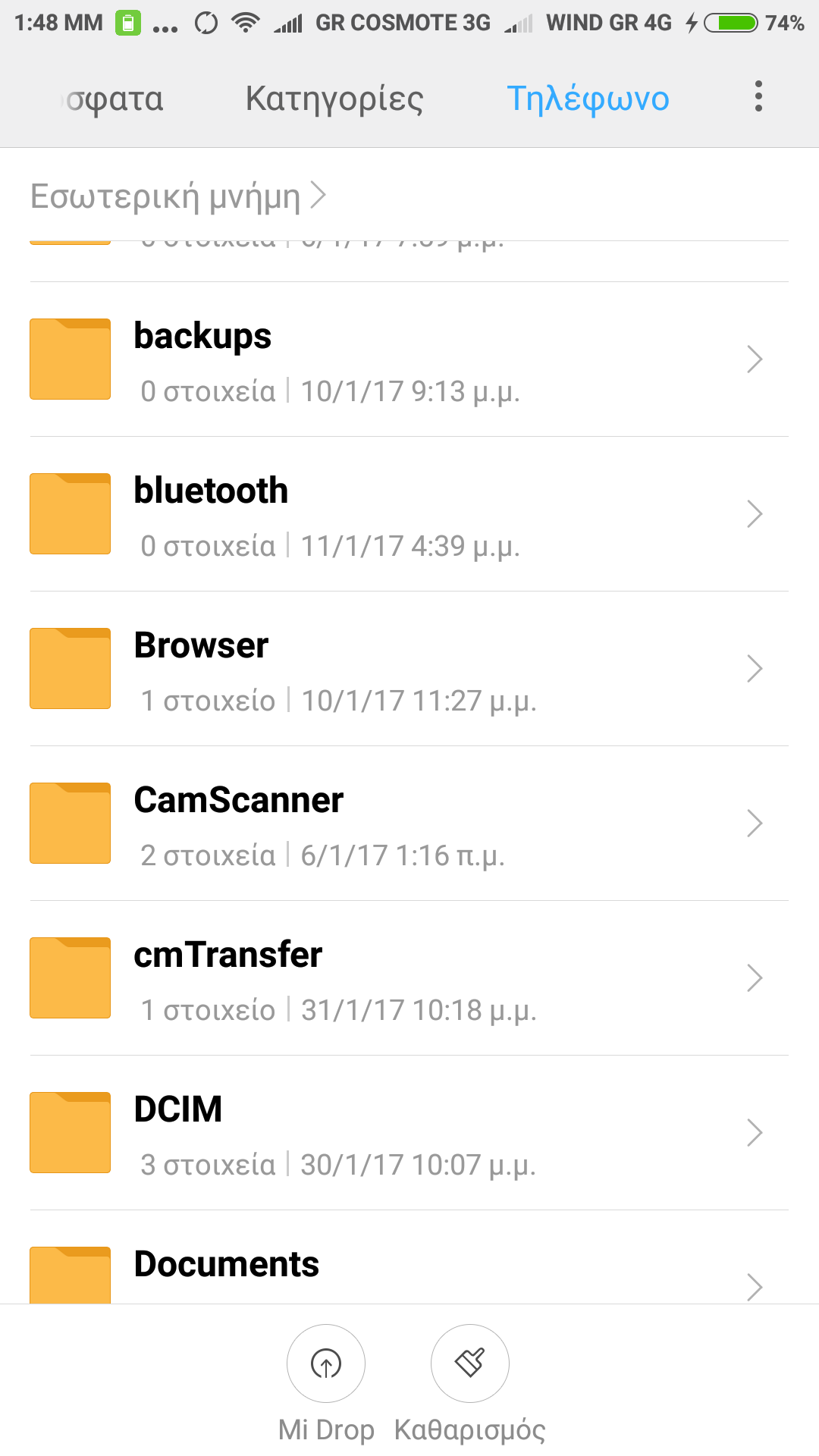Select the Τηλέφωνο tab
Image resolution: width=819 pixels, height=1456 pixels.
(x=588, y=99)
